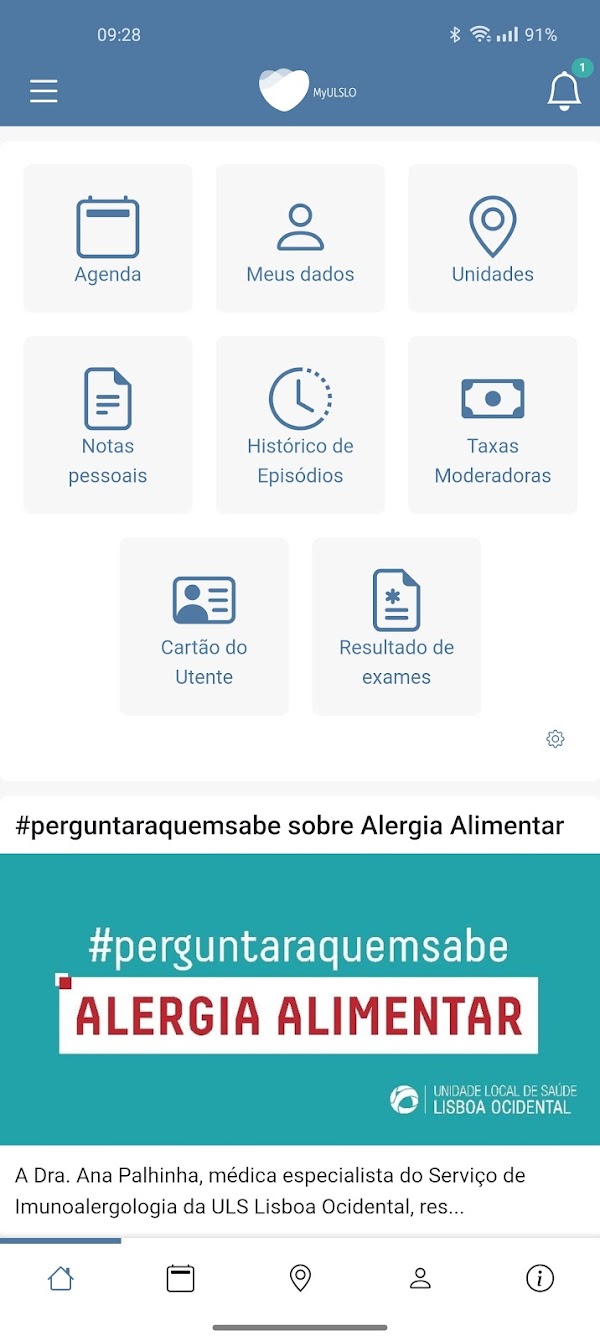The image size is (600, 1341).
Task: Switch to the profile tab
Action: coord(420,1278)
